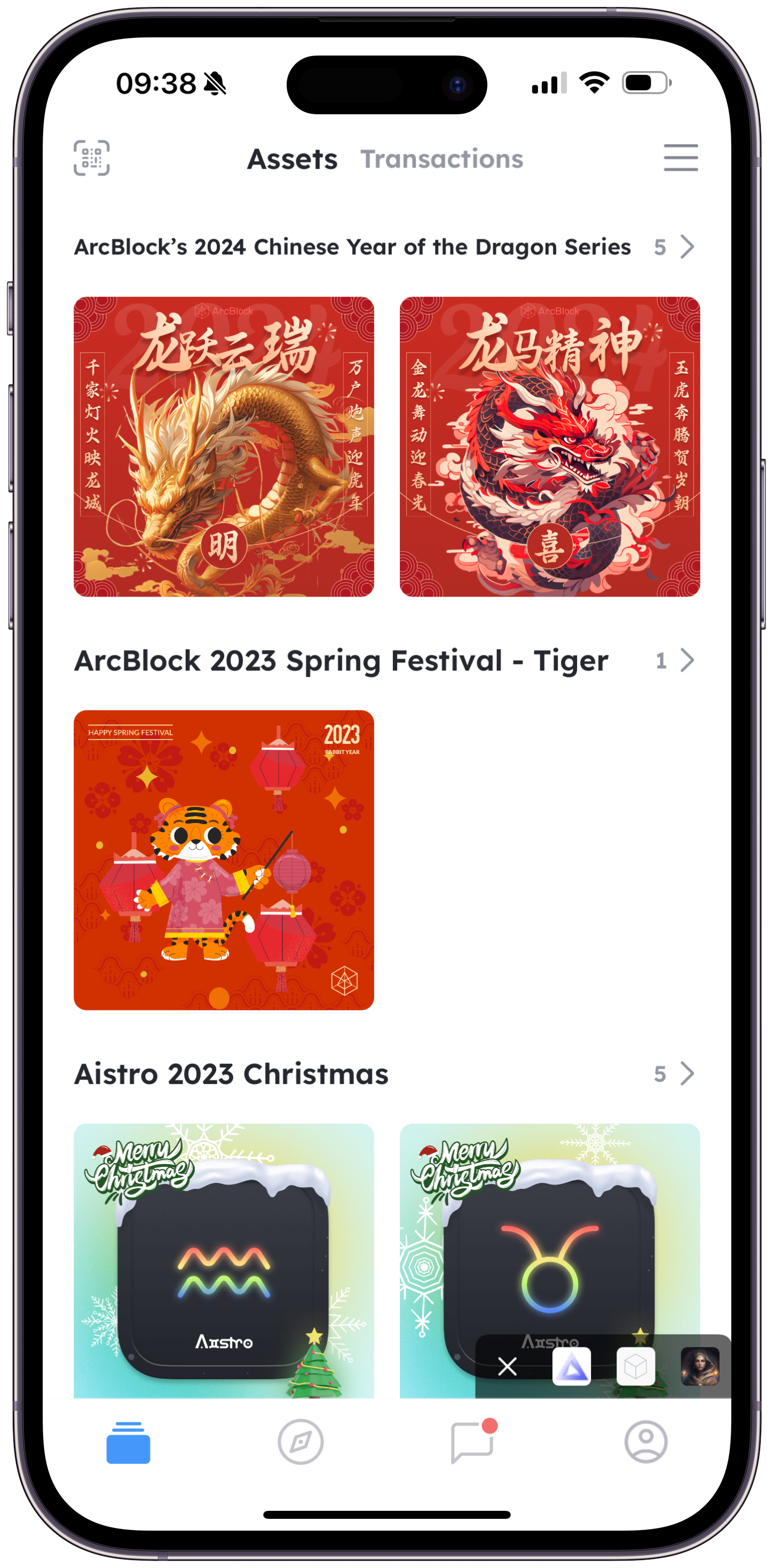This screenshot has height=1568, width=774.
Task: Switch to the Transactions tab
Action: tap(441, 159)
